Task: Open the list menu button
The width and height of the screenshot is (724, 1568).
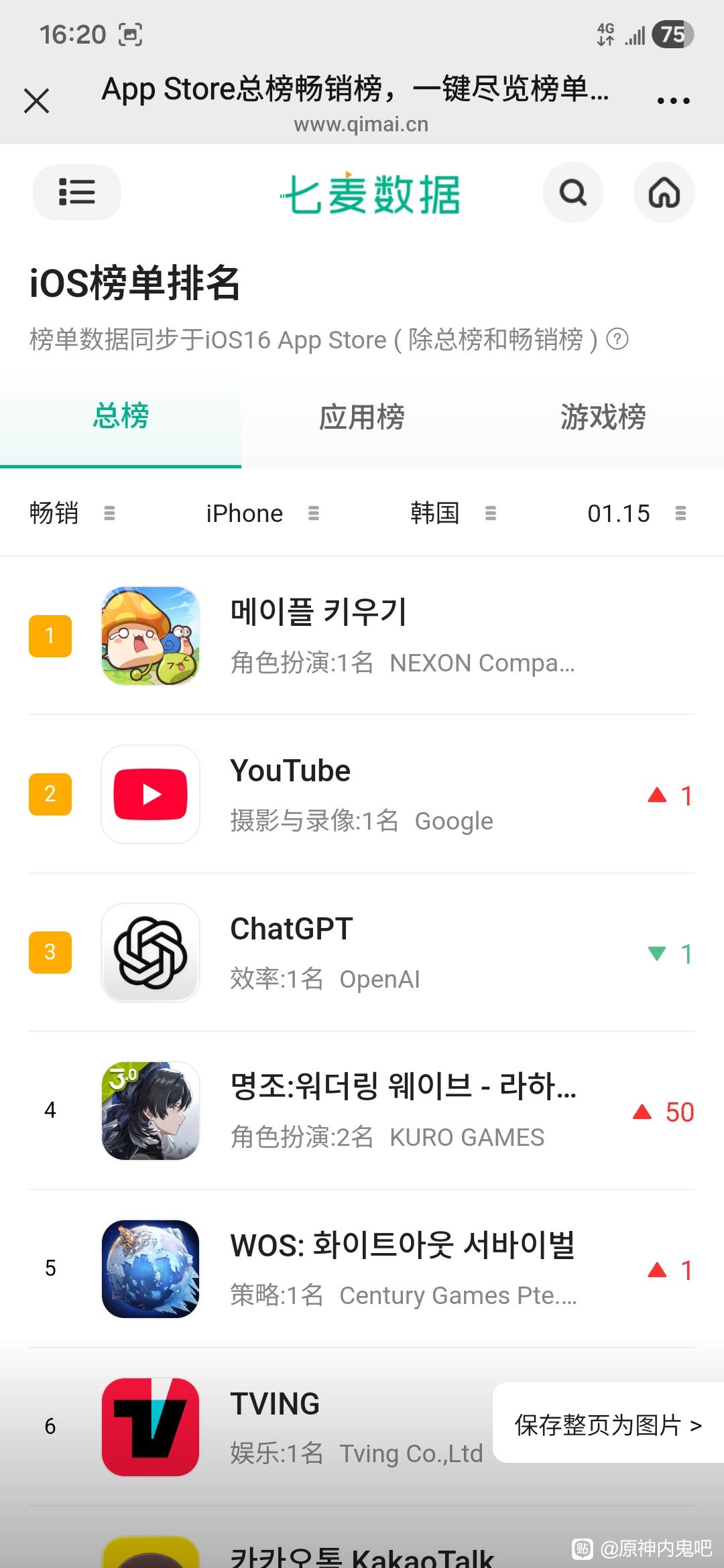Action: point(77,192)
